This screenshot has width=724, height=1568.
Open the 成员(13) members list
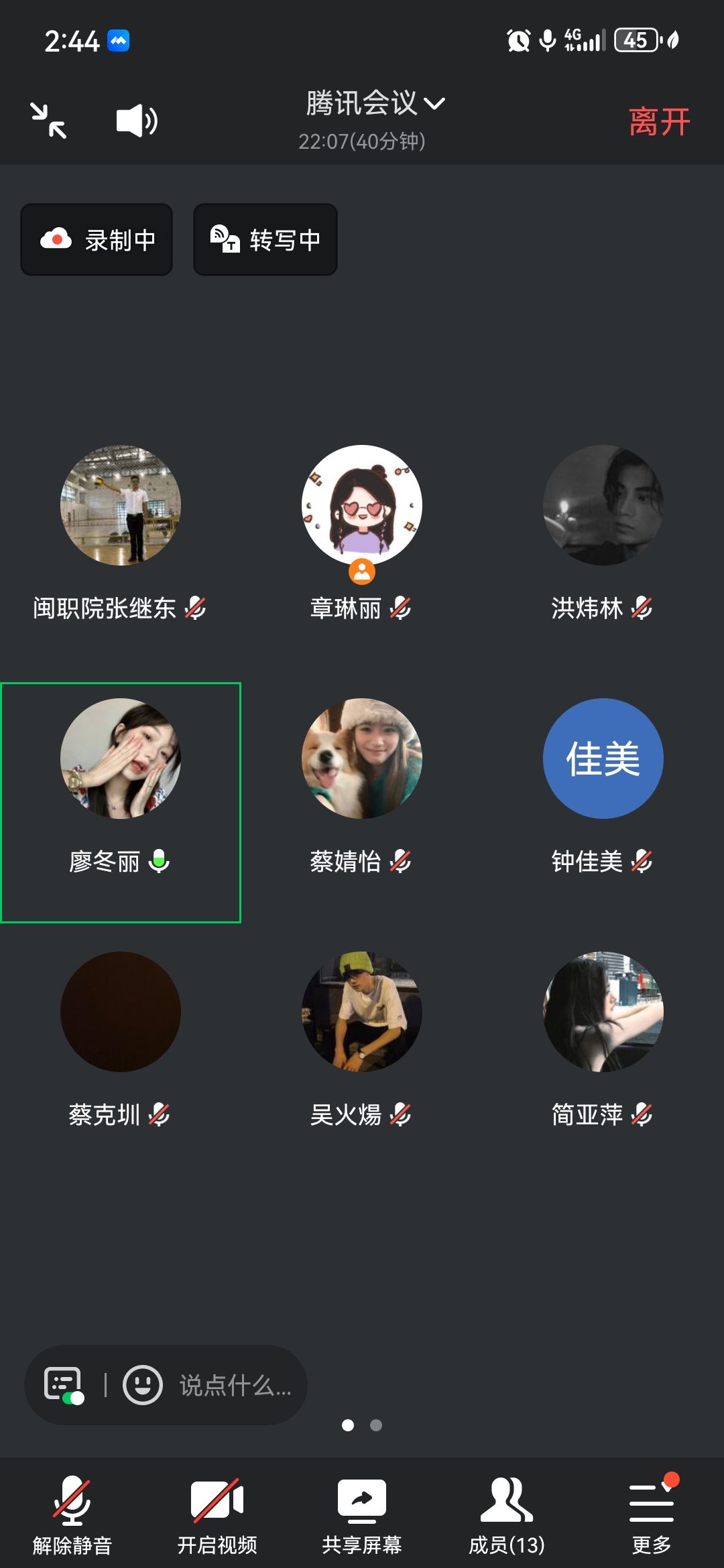(x=507, y=1514)
